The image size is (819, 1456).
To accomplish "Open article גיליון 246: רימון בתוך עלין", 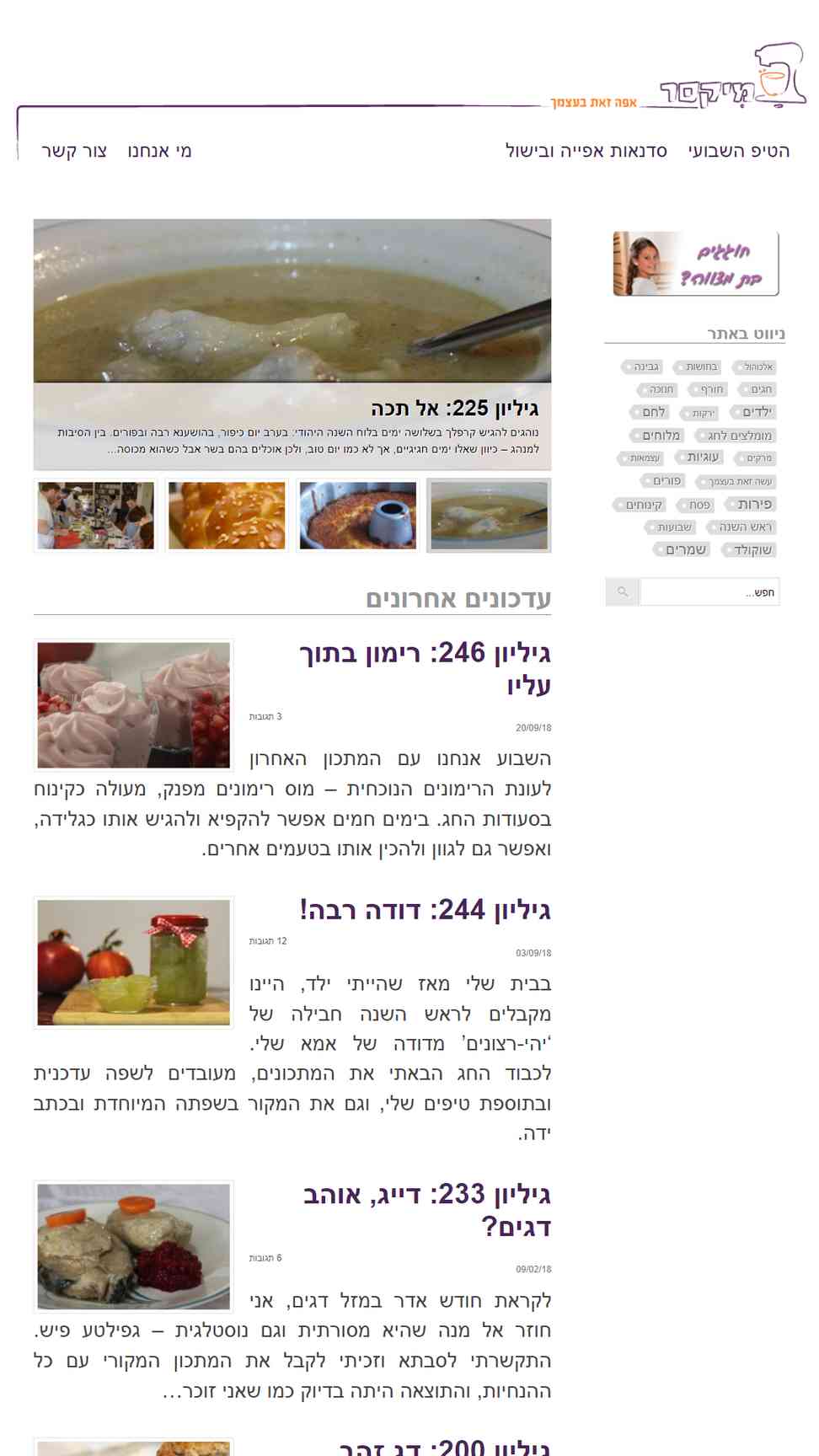I will pos(425,669).
